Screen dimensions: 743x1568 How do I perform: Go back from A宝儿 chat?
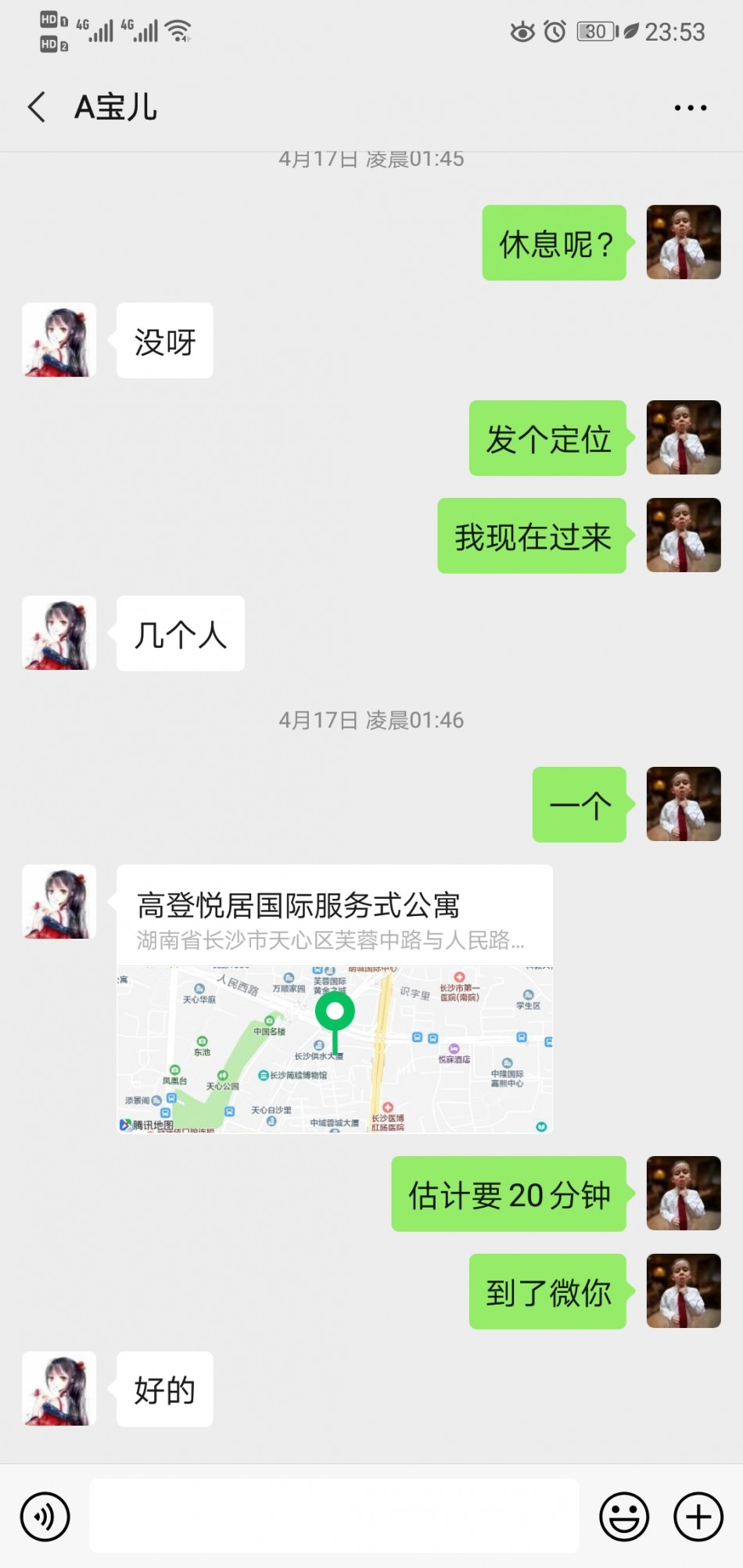[37, 107]
